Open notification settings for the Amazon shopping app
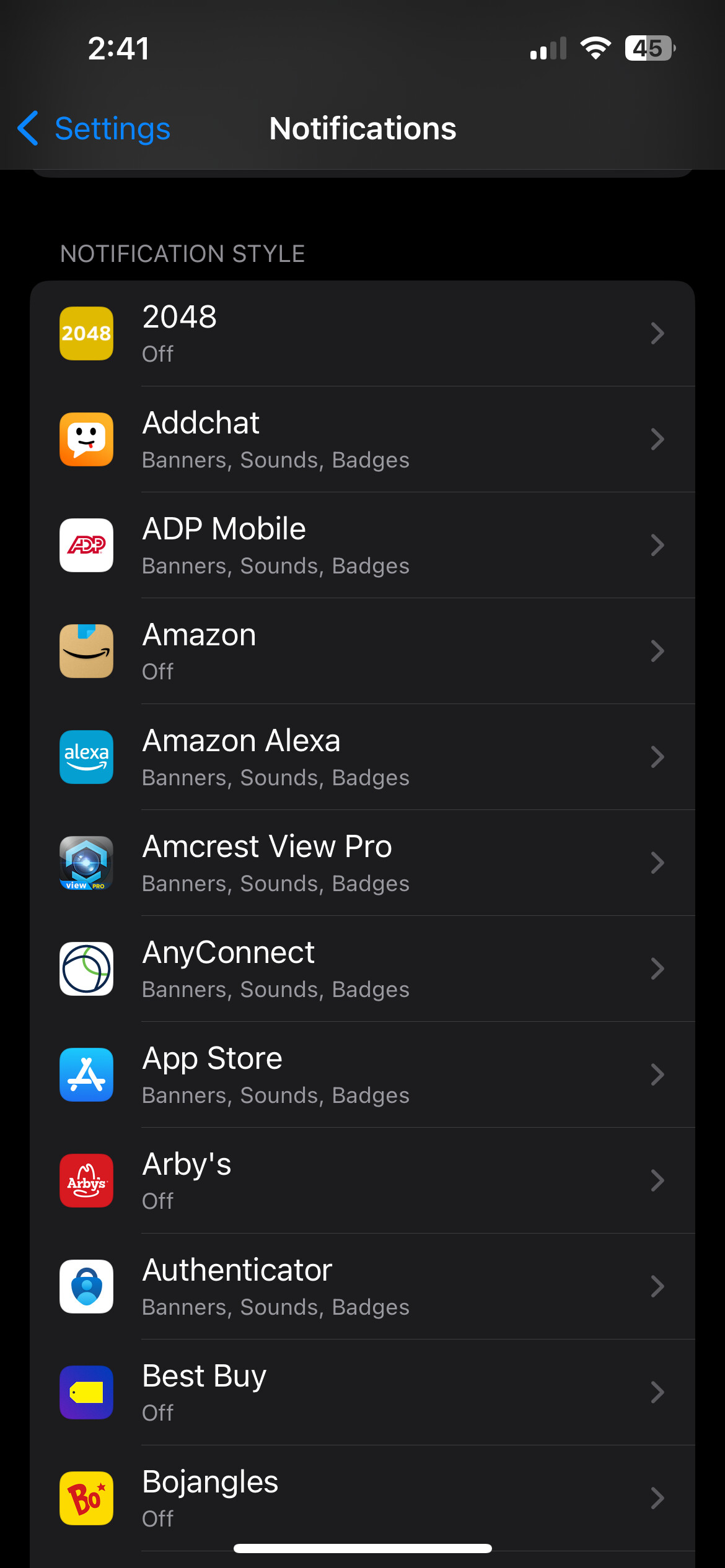 pos(362,651)
